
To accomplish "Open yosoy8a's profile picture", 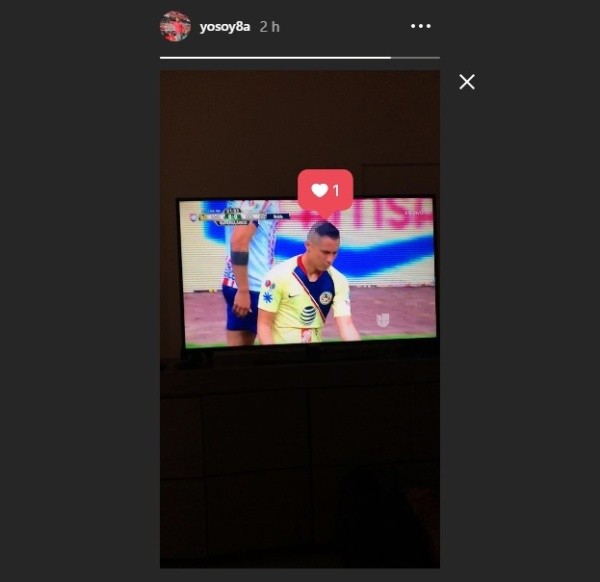I will tap(175, 27).
